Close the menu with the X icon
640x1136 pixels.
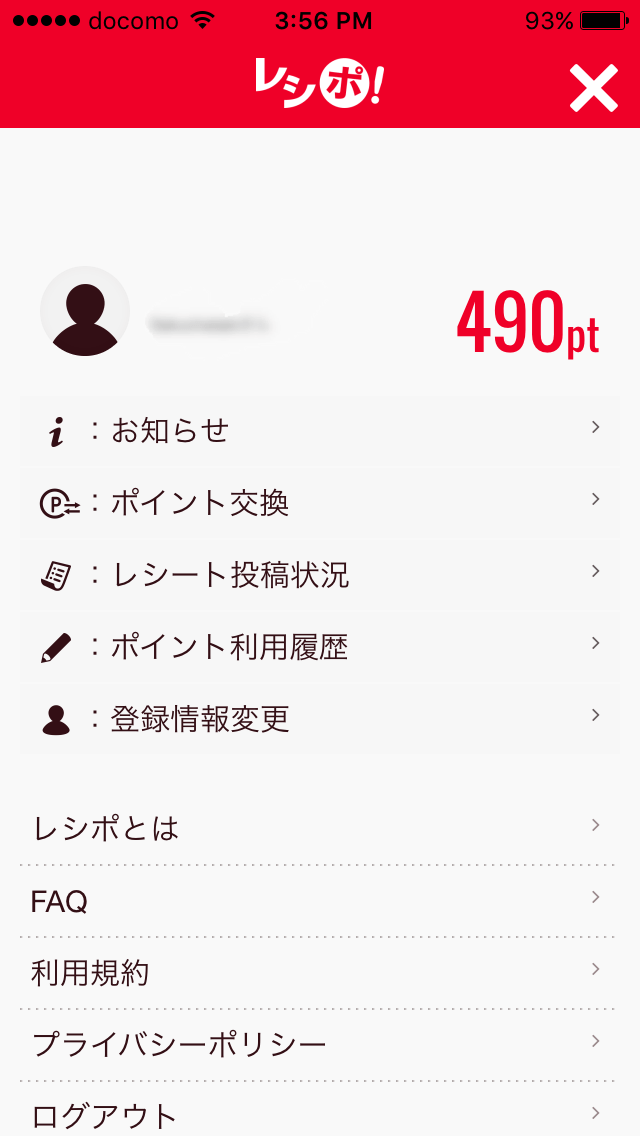pos(594,89)
